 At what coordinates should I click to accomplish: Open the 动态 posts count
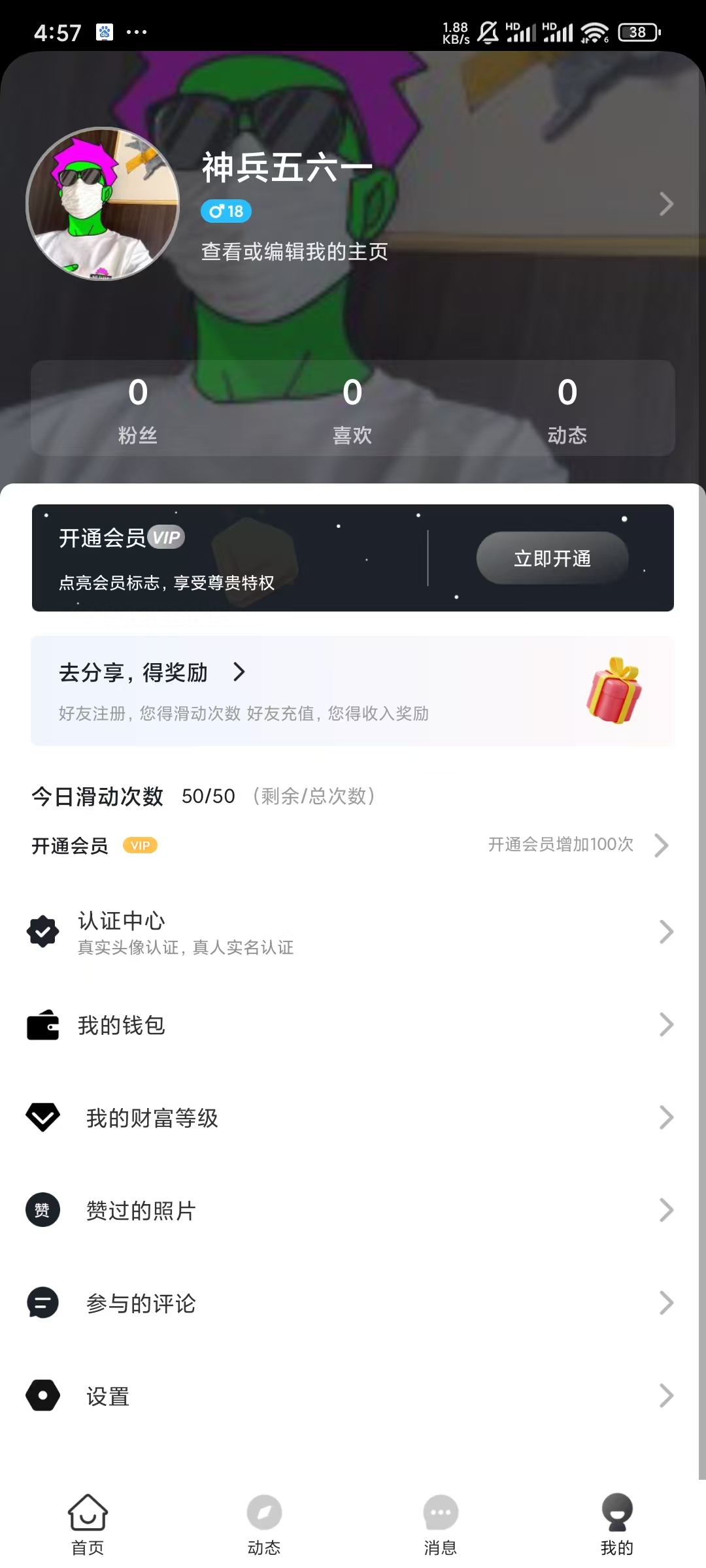coord(567,410)
